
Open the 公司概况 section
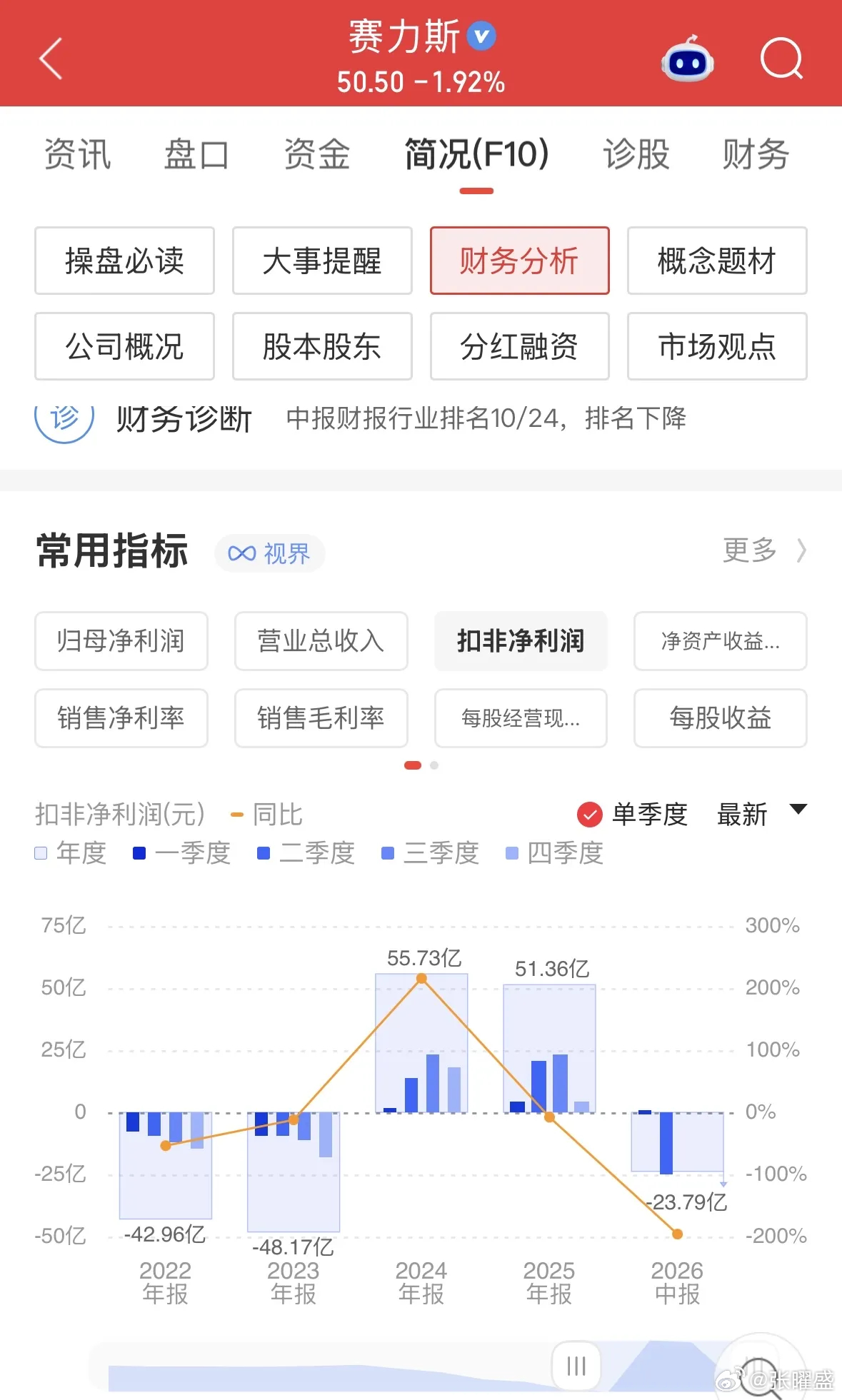pyautogui.click(x=124, y=346)
